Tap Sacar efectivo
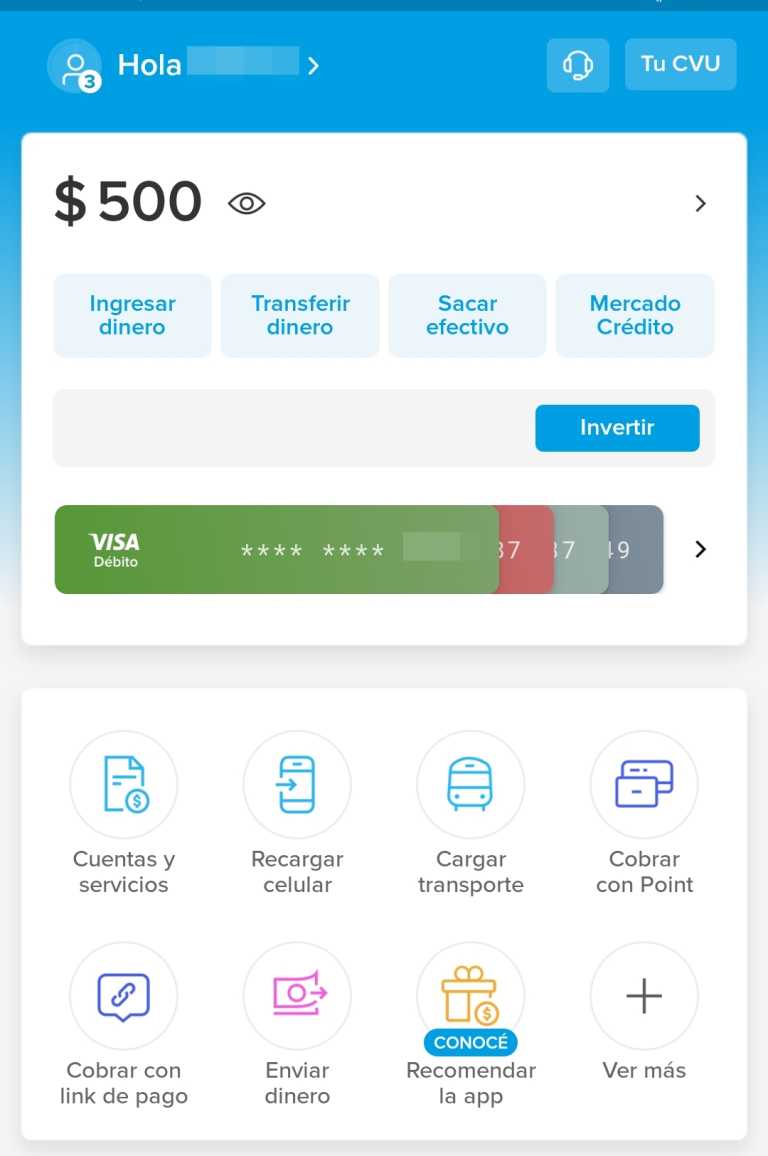The height and width of the screenshot is (1156, 768). 467,315
